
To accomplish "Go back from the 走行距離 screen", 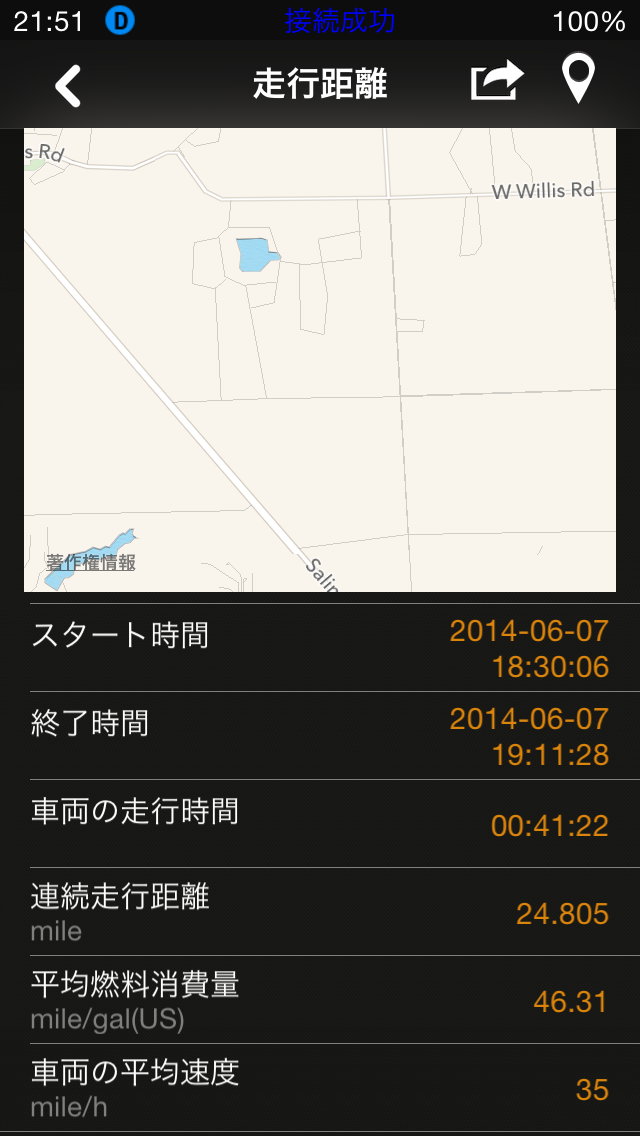I will (x=68, y=85).
